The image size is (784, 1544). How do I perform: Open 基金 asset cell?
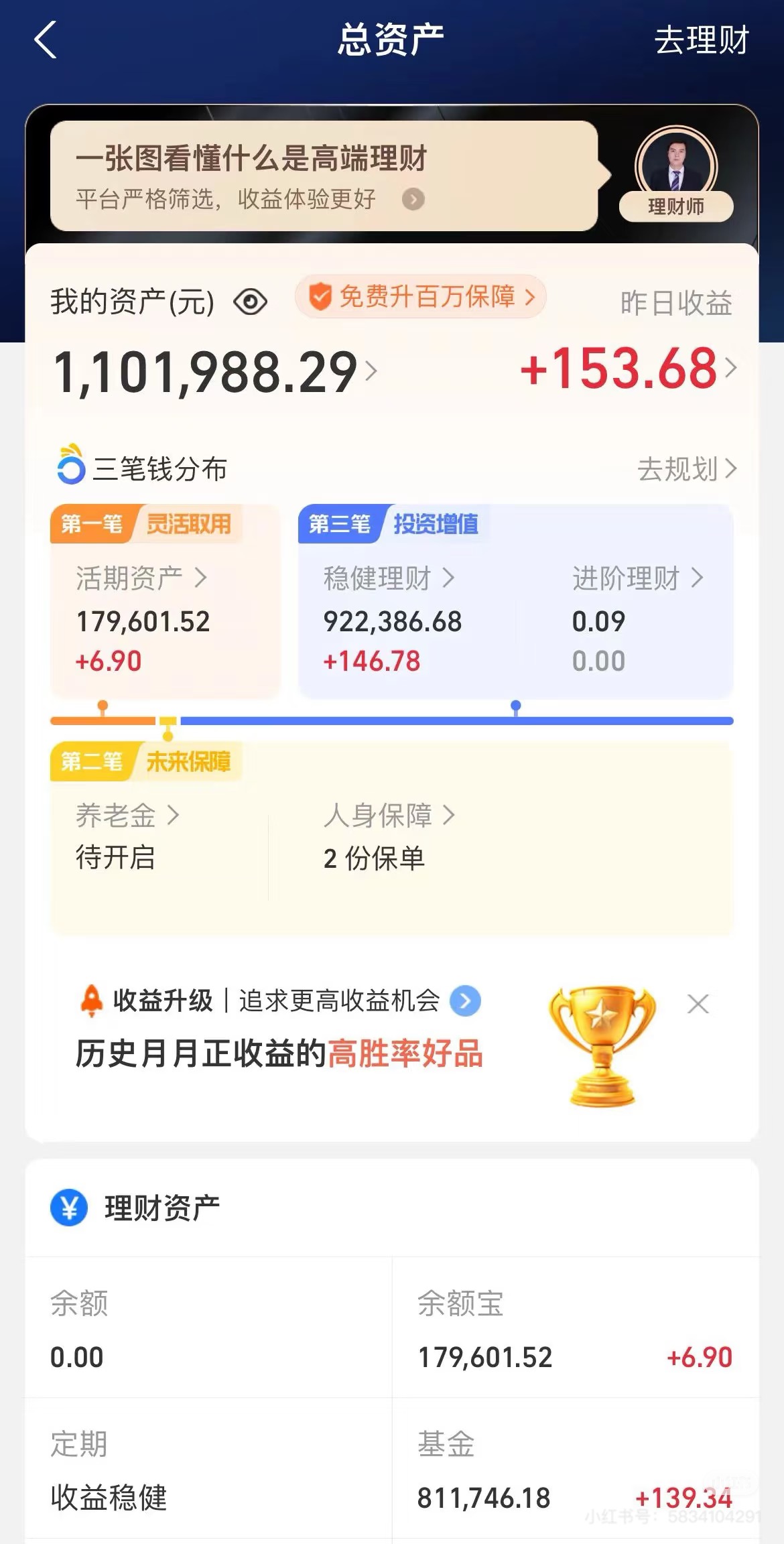(575, 1469)
